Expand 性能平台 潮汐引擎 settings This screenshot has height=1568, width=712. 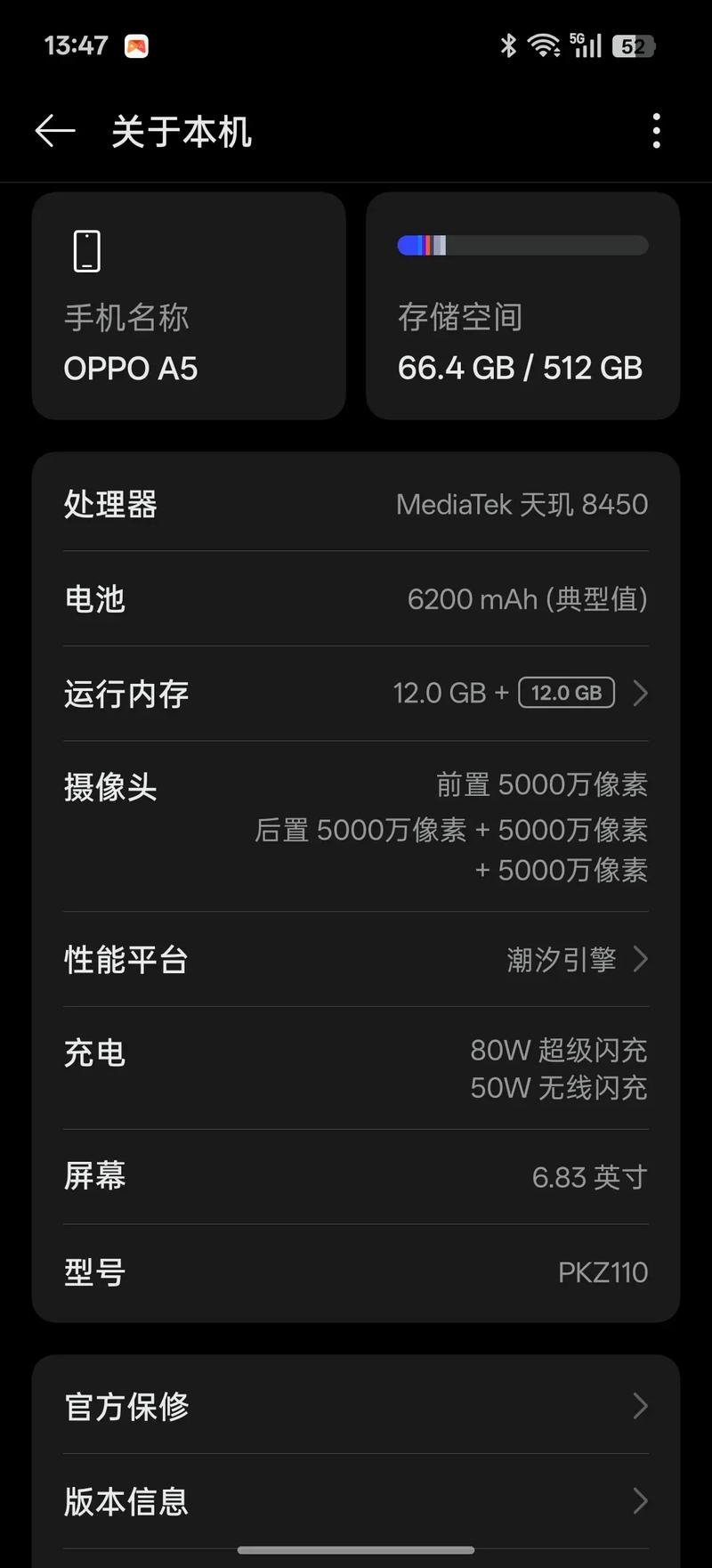coord(640,960)
